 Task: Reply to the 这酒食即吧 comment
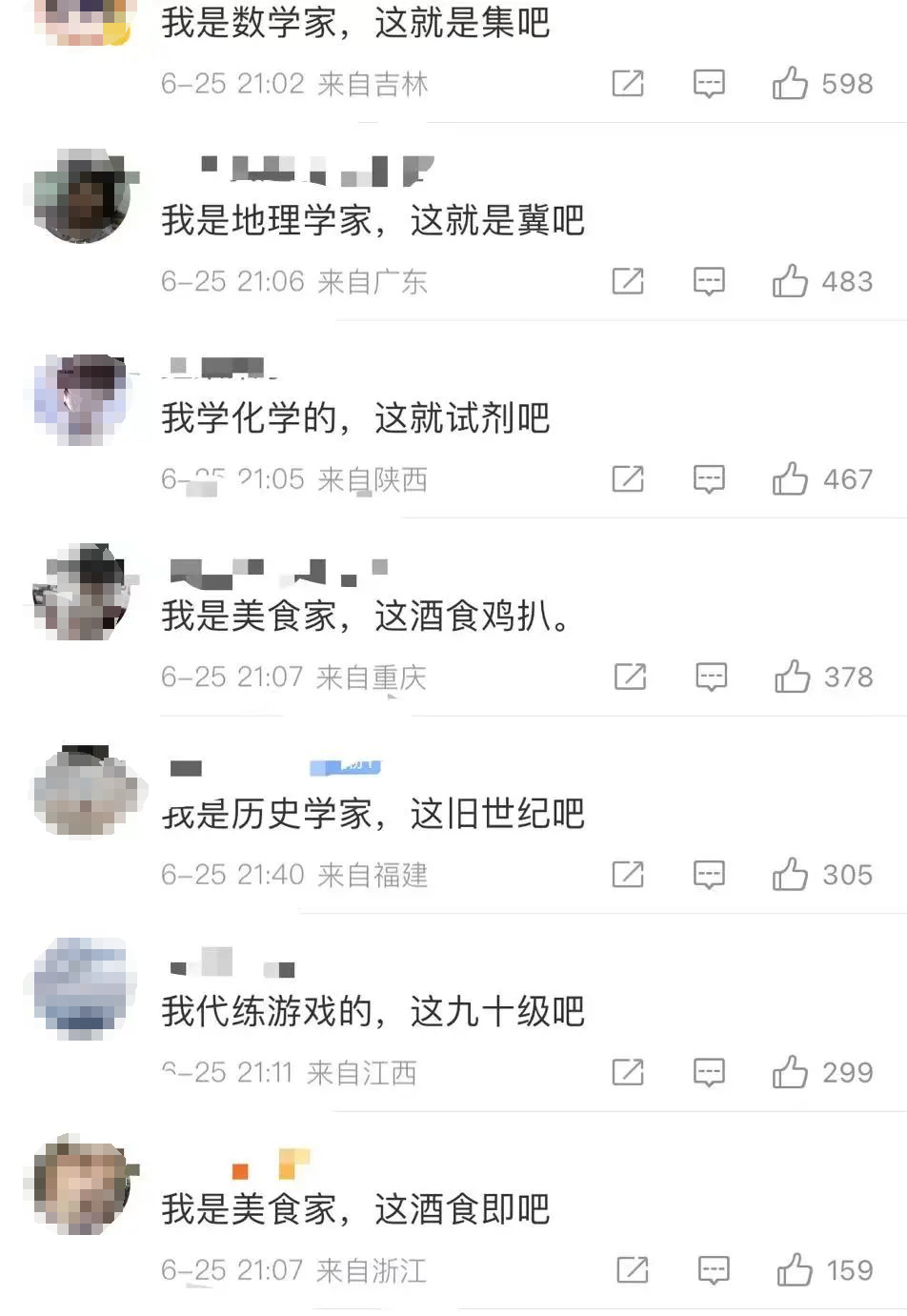pyautogui.click(x=713, y=1269)
